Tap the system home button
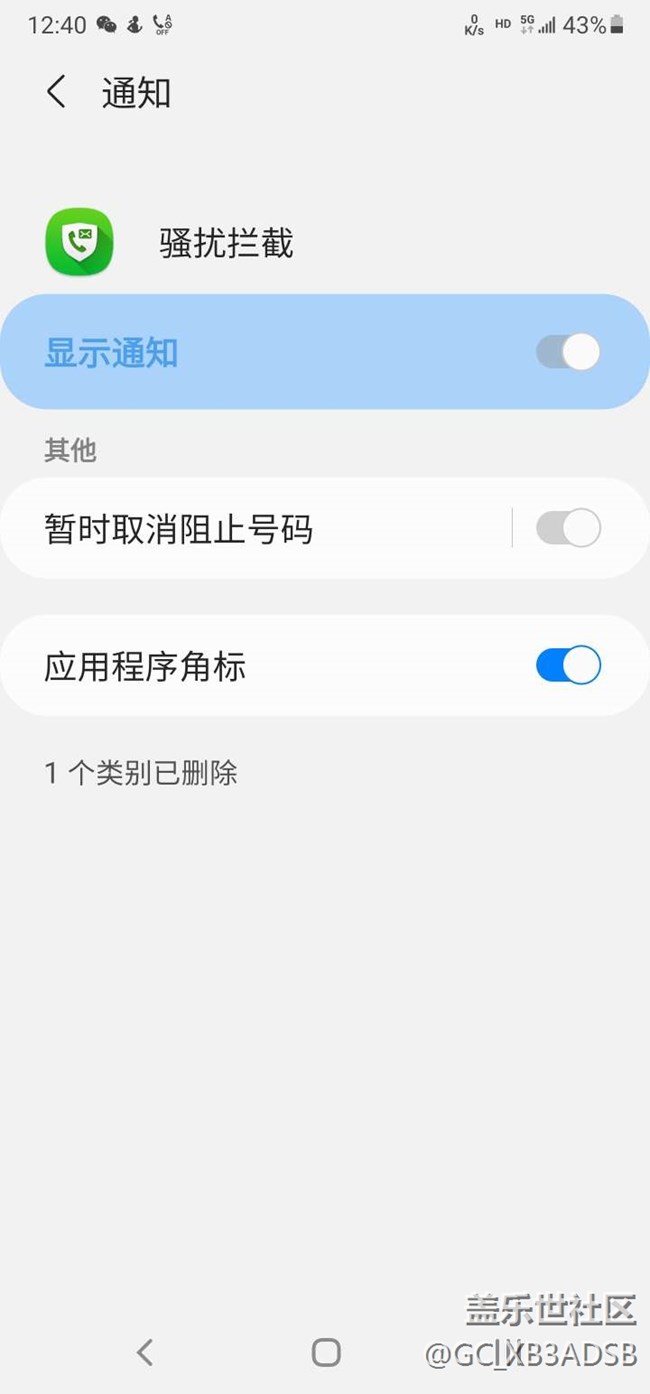This screenshot has width=650, height=1394. click(326, 1352)
